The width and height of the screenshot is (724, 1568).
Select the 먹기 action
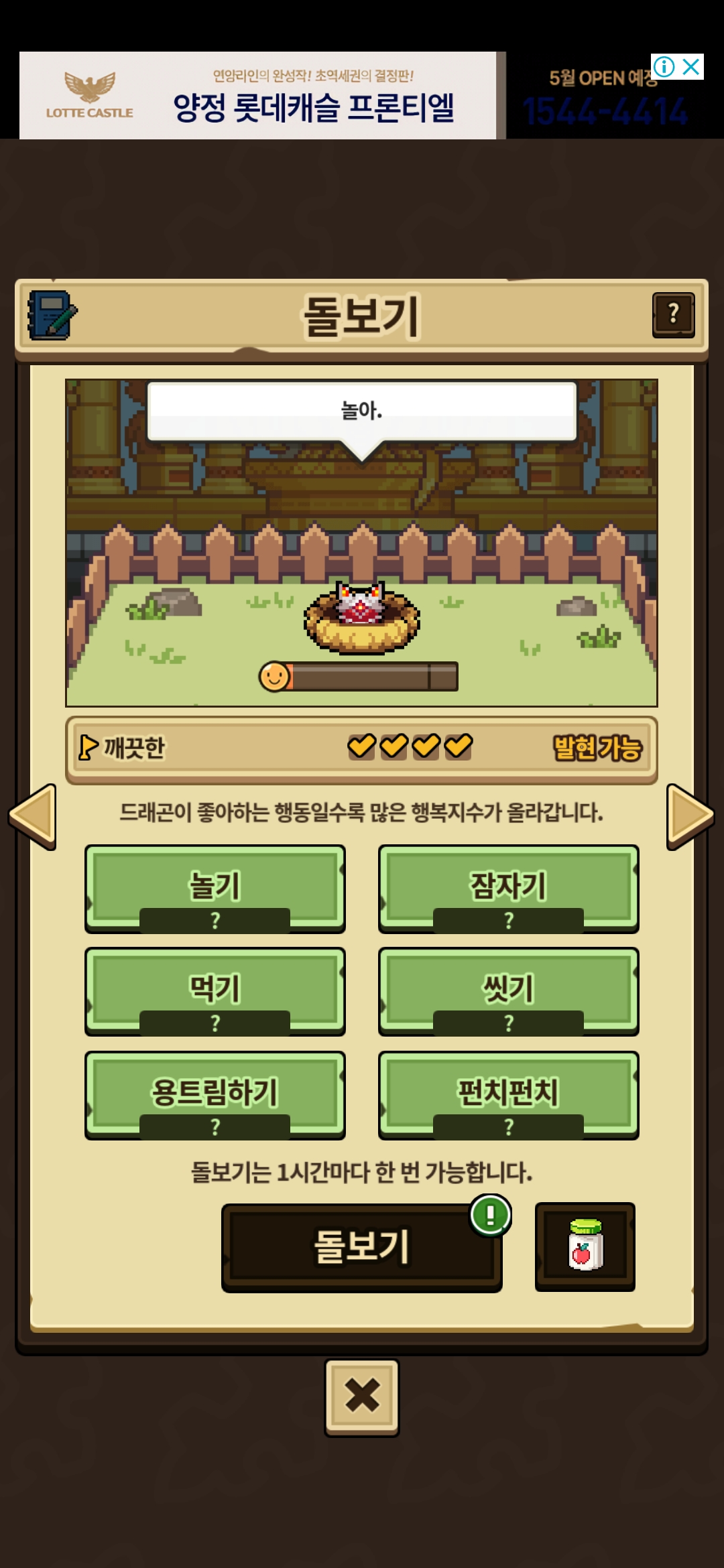(x=215, y=991)
